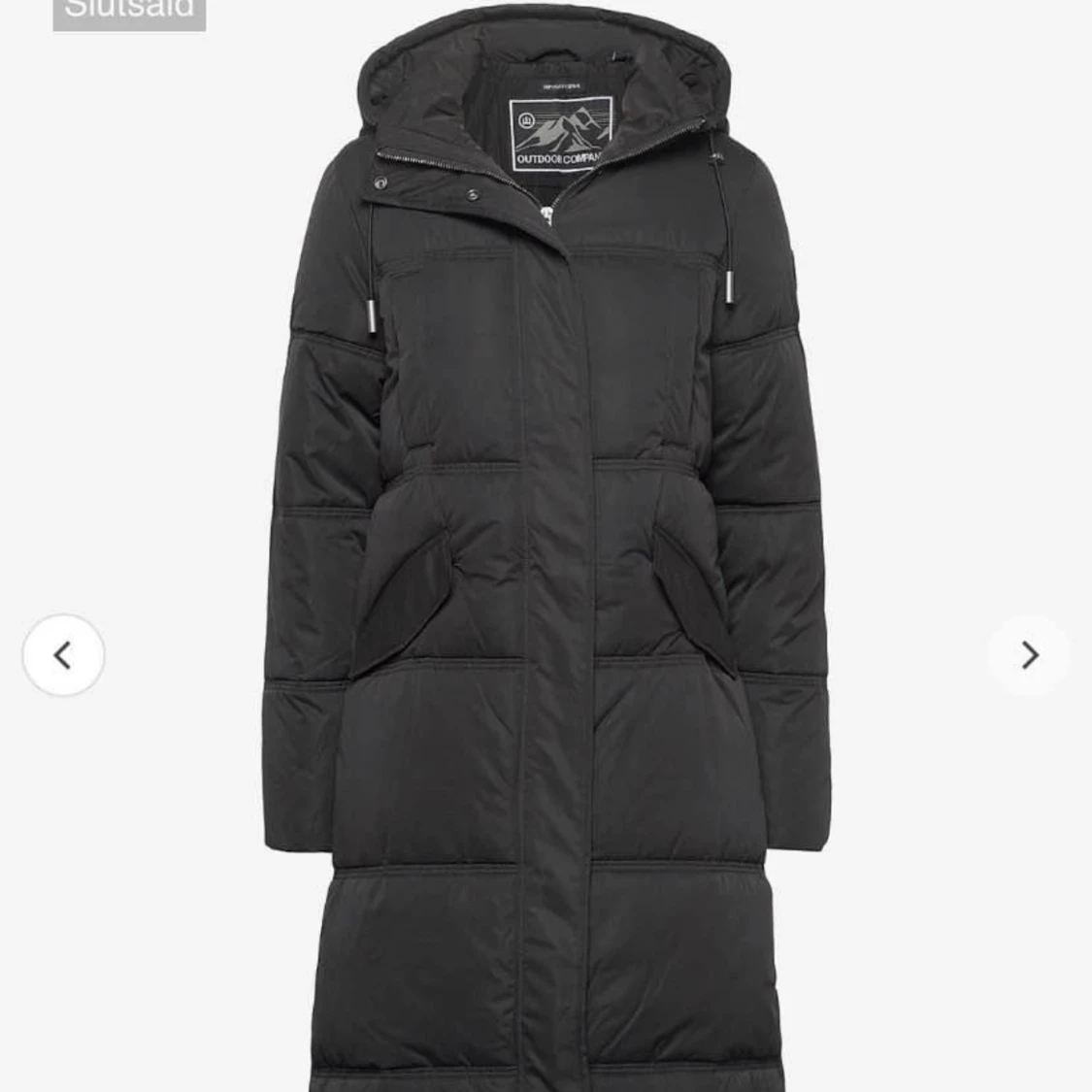This screenshot has height=1092, width=1092.
Task: Show the next product image
Action: pyautogui.click(x=1029, y=655)
